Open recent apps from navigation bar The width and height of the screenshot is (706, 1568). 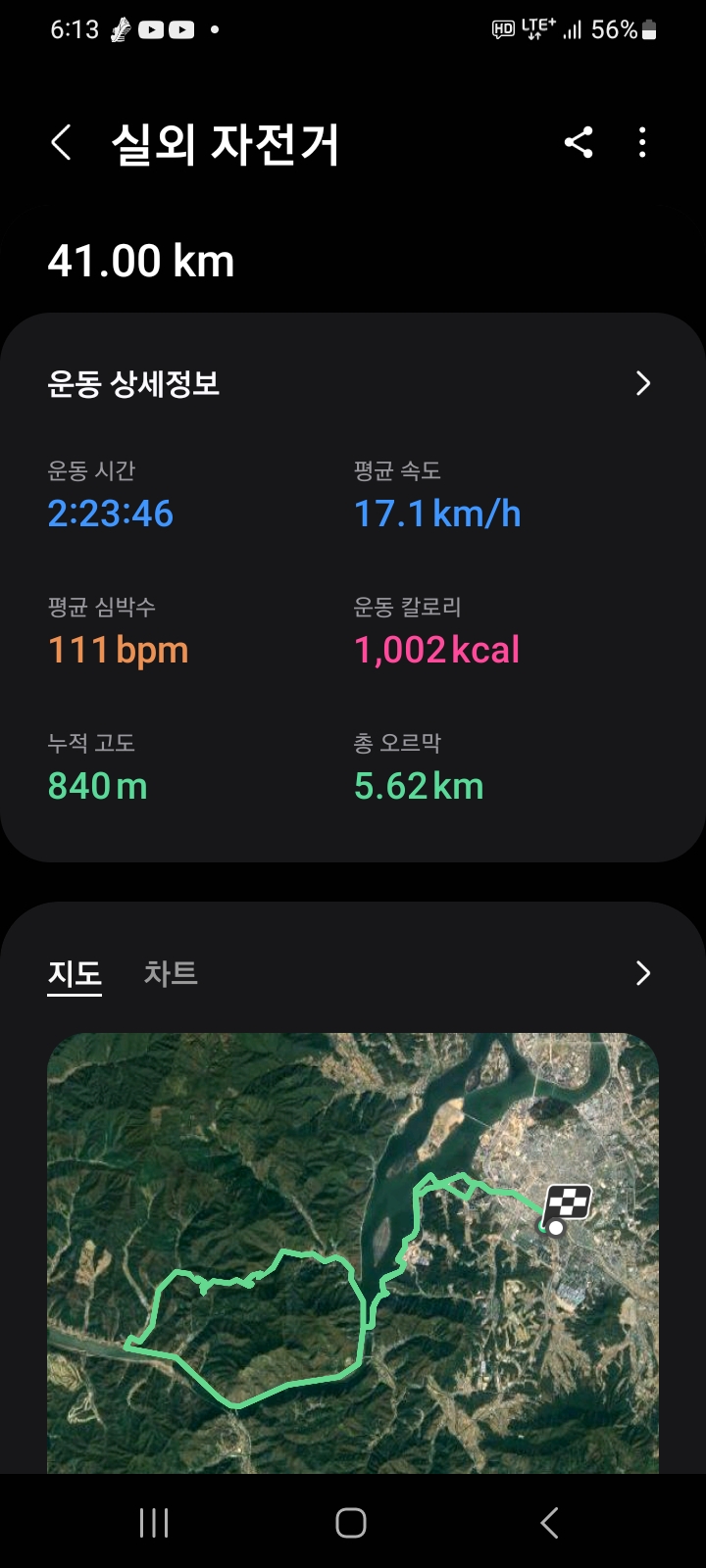154,1523
